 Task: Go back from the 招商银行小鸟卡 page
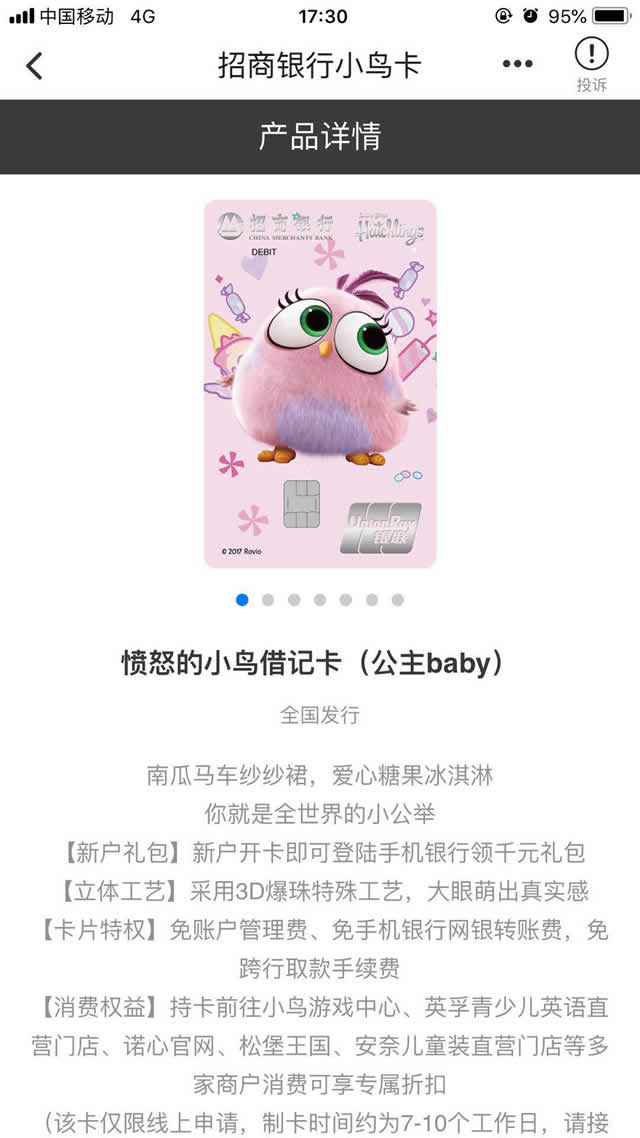click(x=34, y=66)
